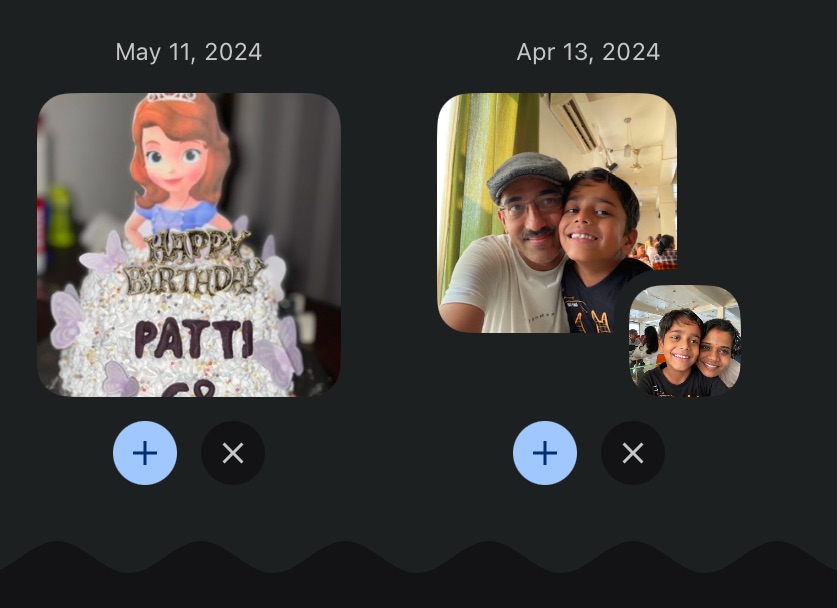Open the birthday cake photo
The height and width of the screenshot is (608, 837).
click(x=189, y=245)
